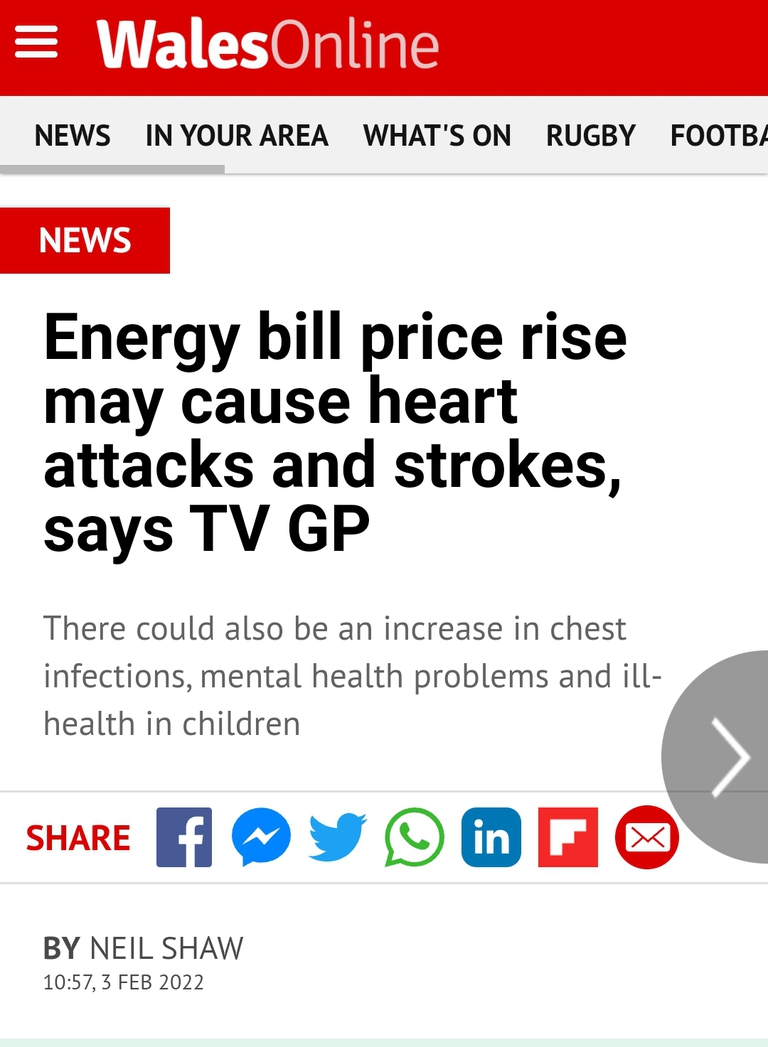
Task: Switch to the News tab
Action: [72, 136]
